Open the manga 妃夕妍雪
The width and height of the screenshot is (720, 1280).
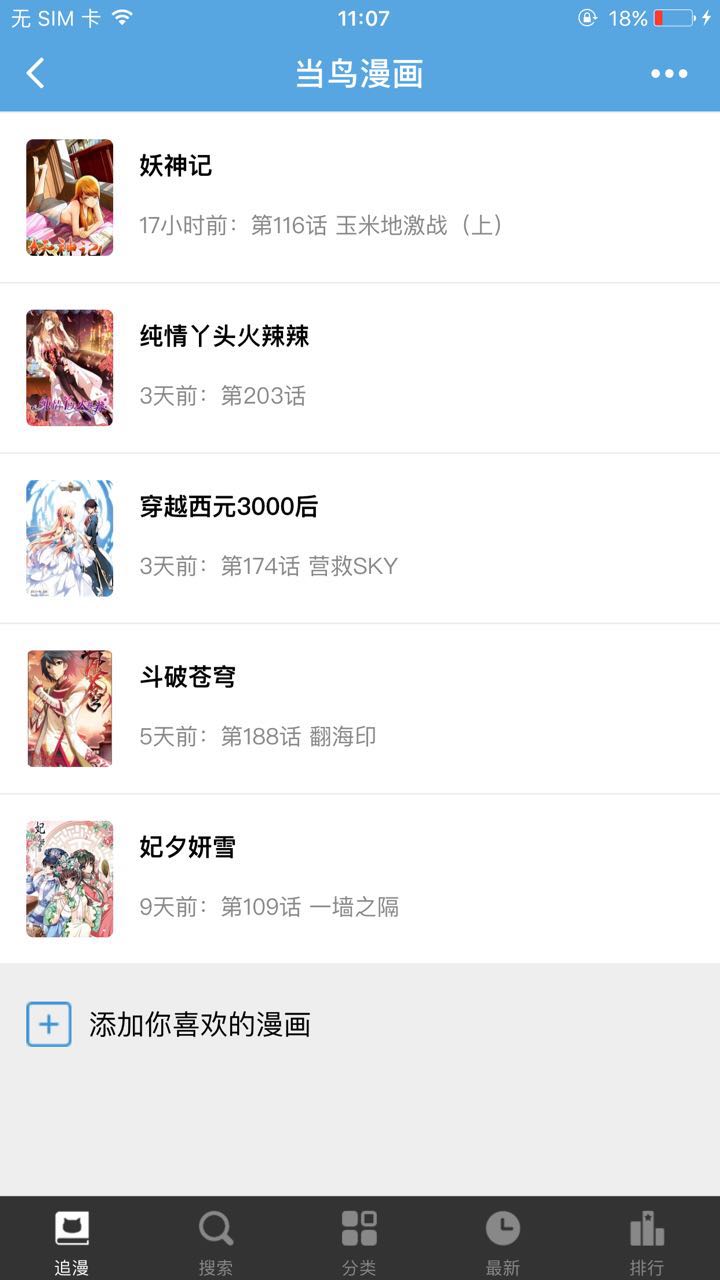pyautogui.click(x=360, y=878)
